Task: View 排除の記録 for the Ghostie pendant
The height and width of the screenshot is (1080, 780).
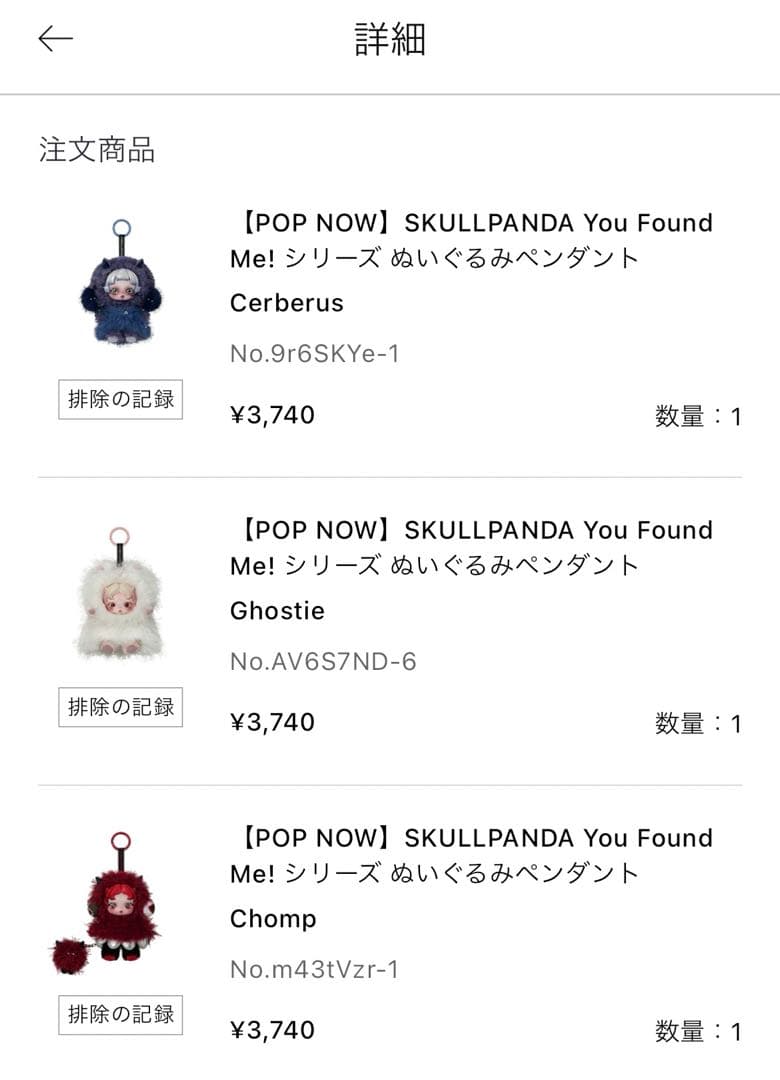Action: click(x=120, y=707)
